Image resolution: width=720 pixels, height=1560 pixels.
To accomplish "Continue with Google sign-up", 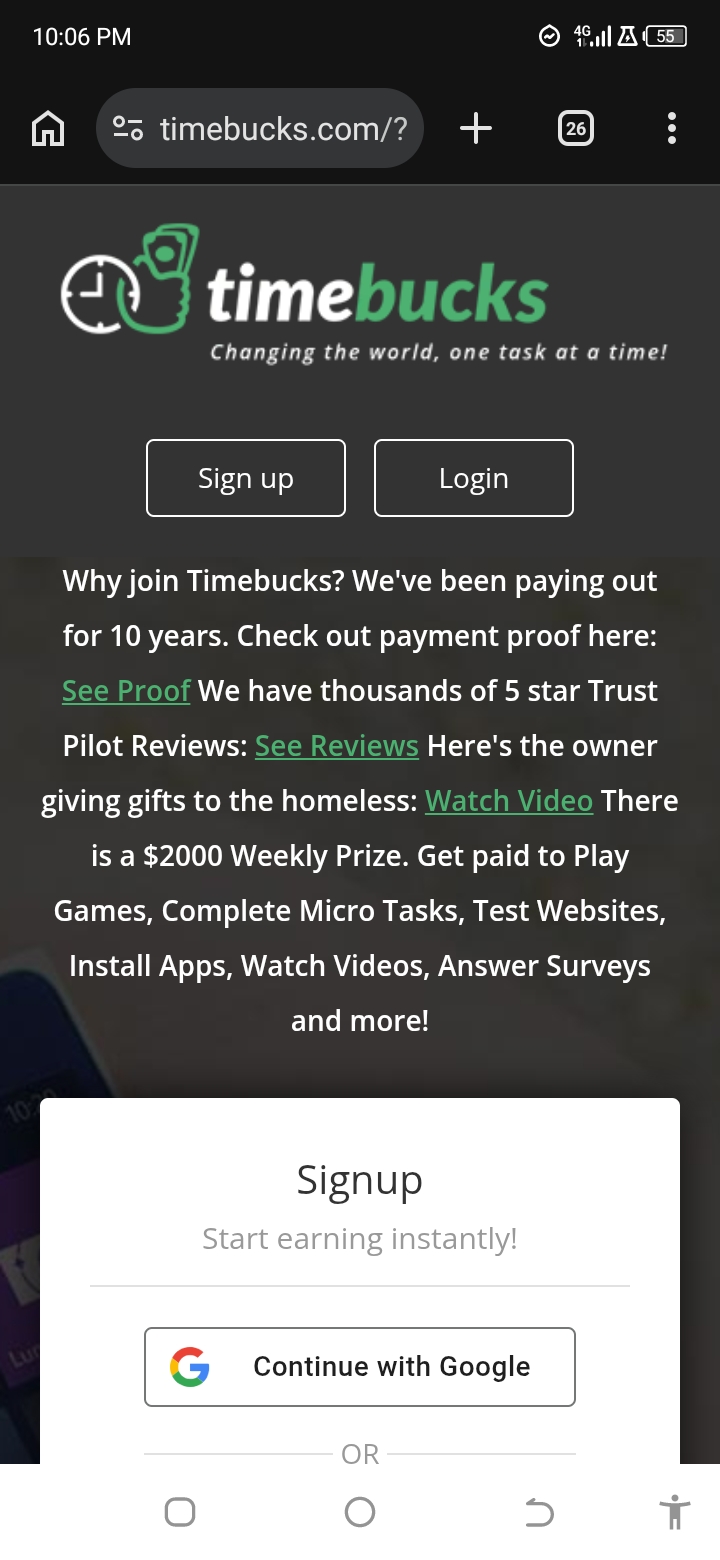I will pyautogui.click(x=360, y=1367).
